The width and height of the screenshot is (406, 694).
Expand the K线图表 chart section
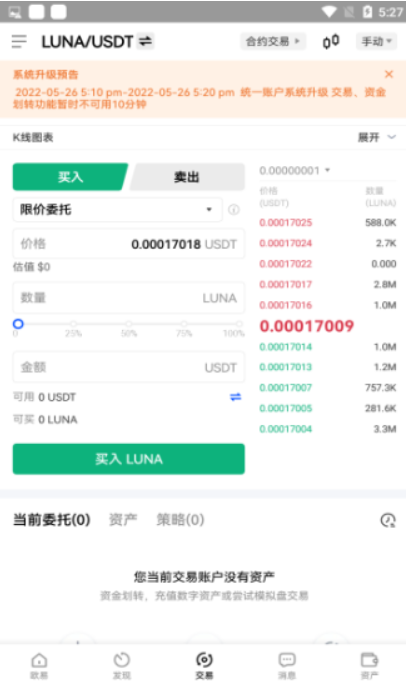click(x=376, y=138)
